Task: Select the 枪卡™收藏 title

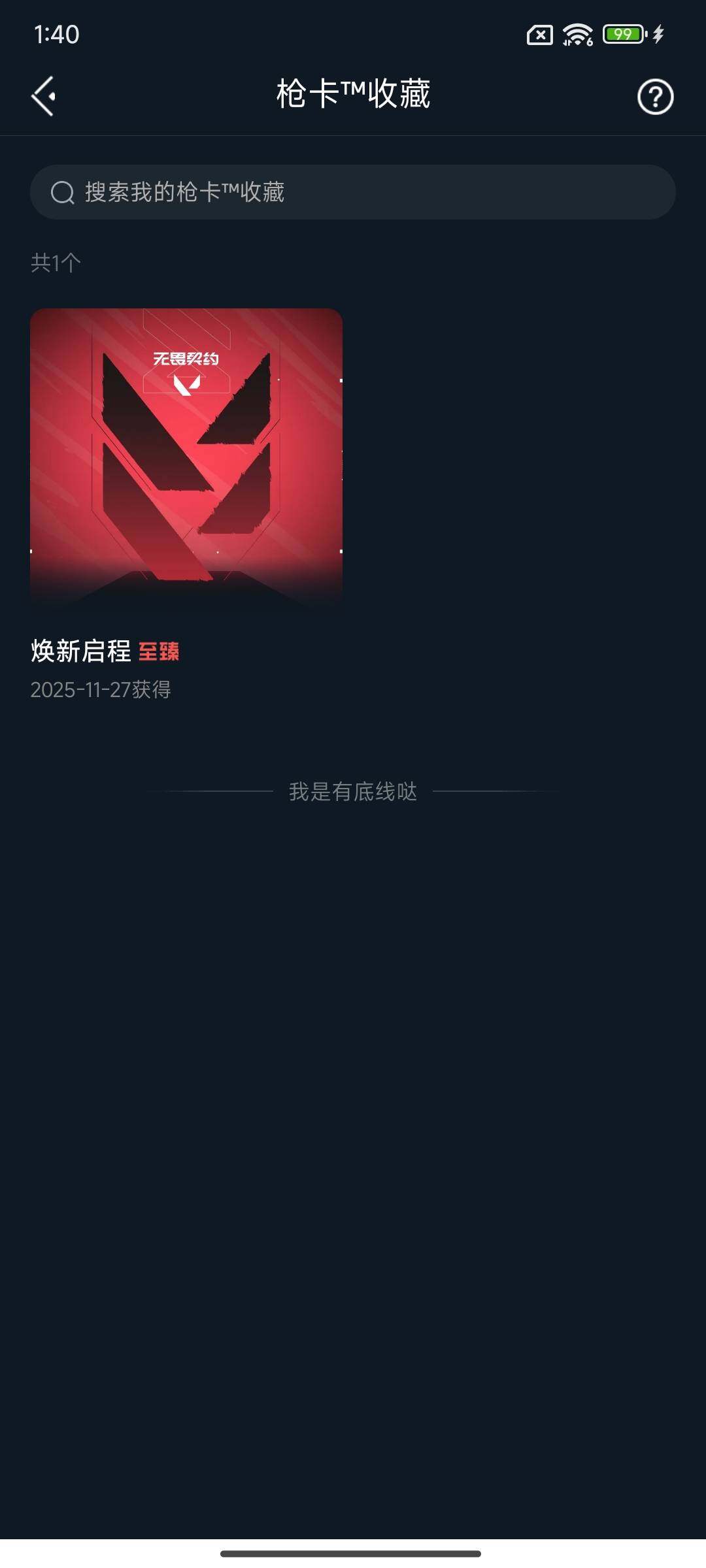Action: (x=353, y=93)
